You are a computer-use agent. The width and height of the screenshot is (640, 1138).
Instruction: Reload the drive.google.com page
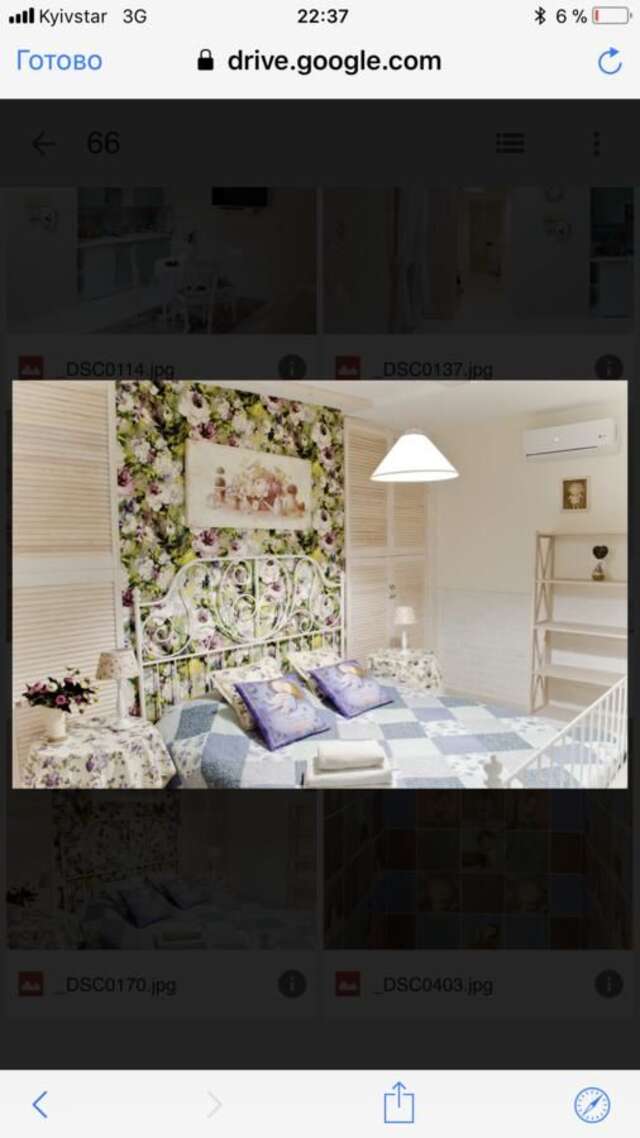coord(609,61)
